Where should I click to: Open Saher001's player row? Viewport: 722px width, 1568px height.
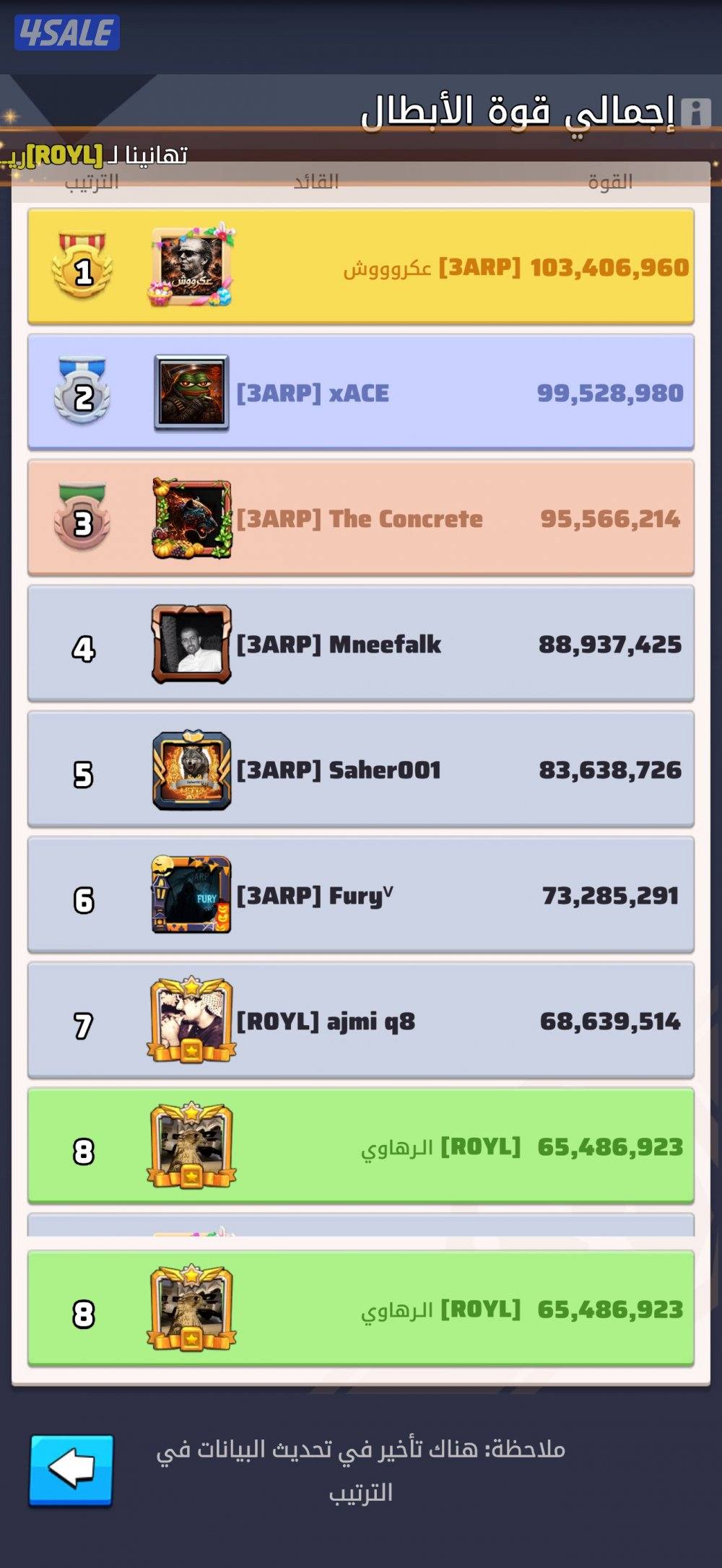(361, 770)
